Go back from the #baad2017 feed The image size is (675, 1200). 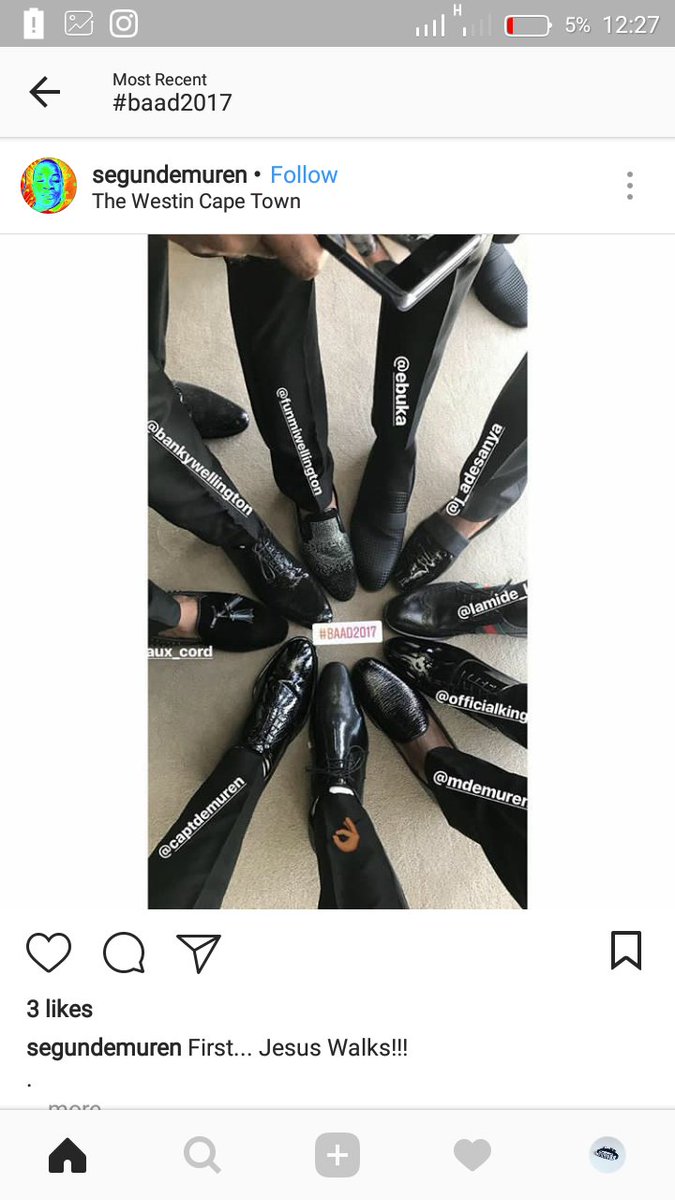click(45, 93)
